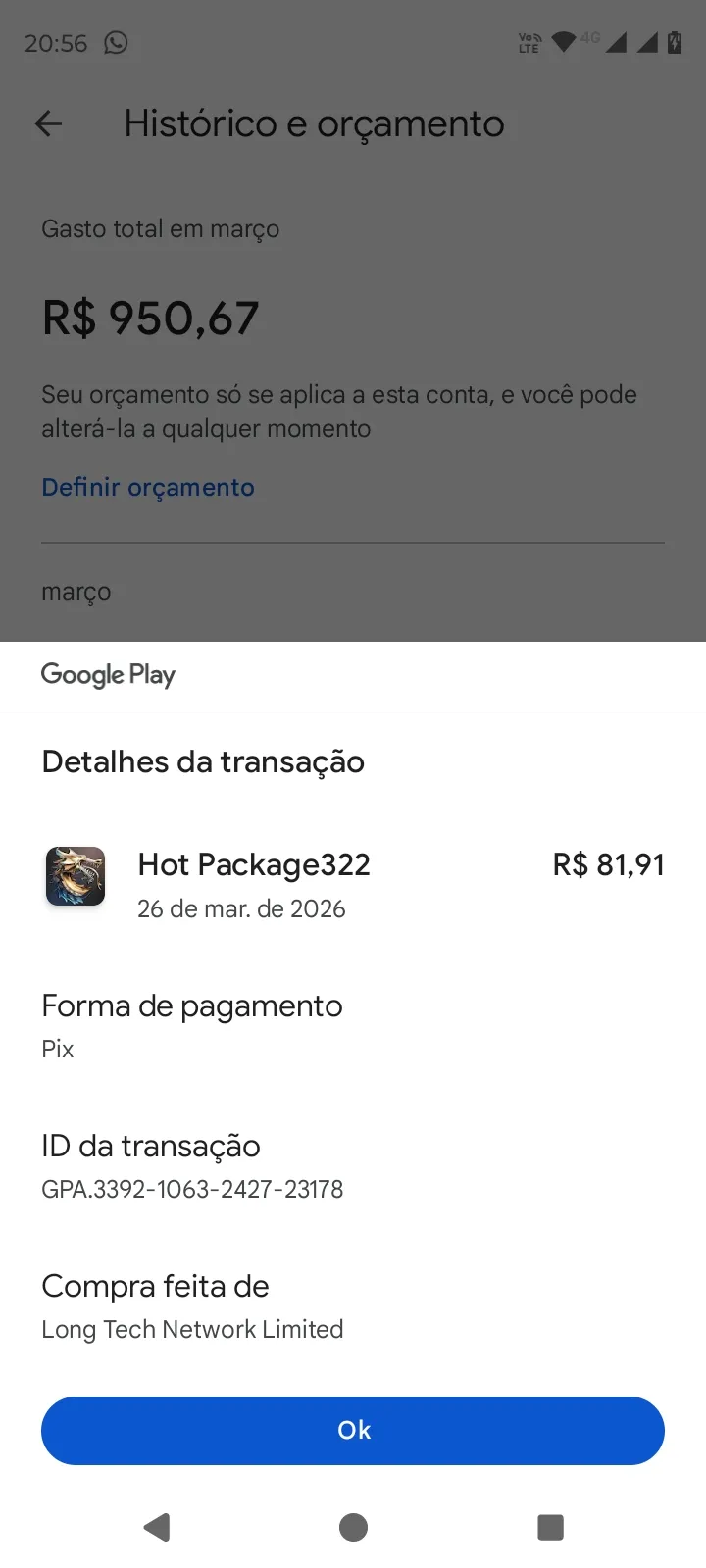Tap the home navigation circle
The image size is (706, 1568).
pos(353,1526)
